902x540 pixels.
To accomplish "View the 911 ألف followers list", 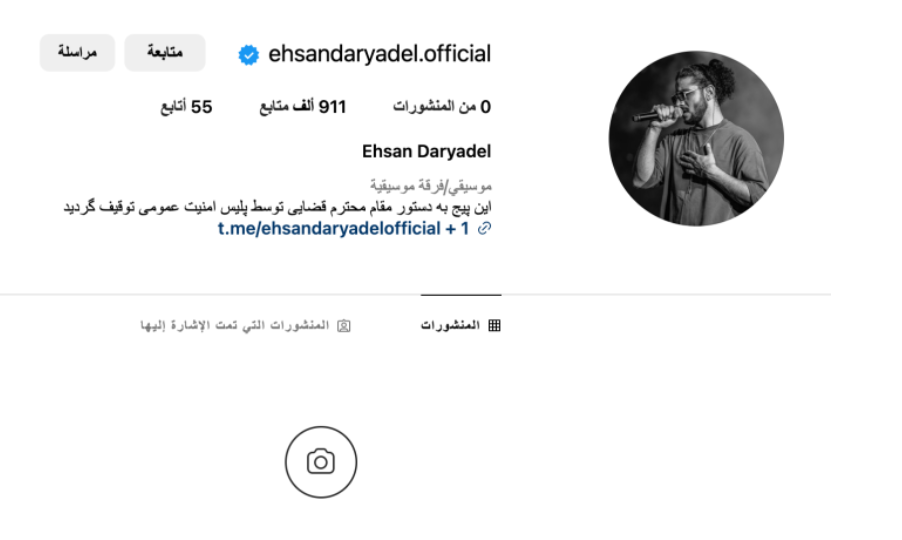I will point(303,107).
